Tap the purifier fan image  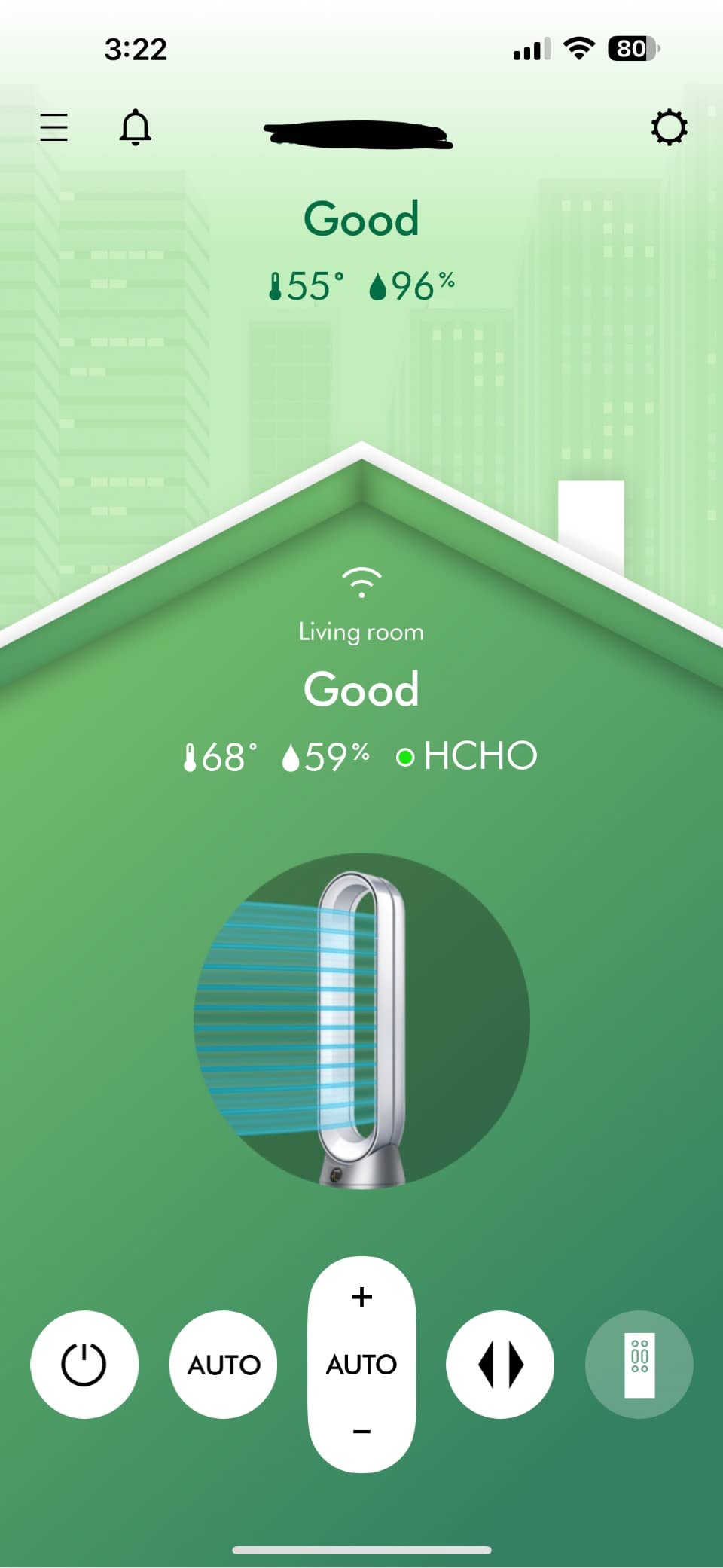[x=361, y=1021]
